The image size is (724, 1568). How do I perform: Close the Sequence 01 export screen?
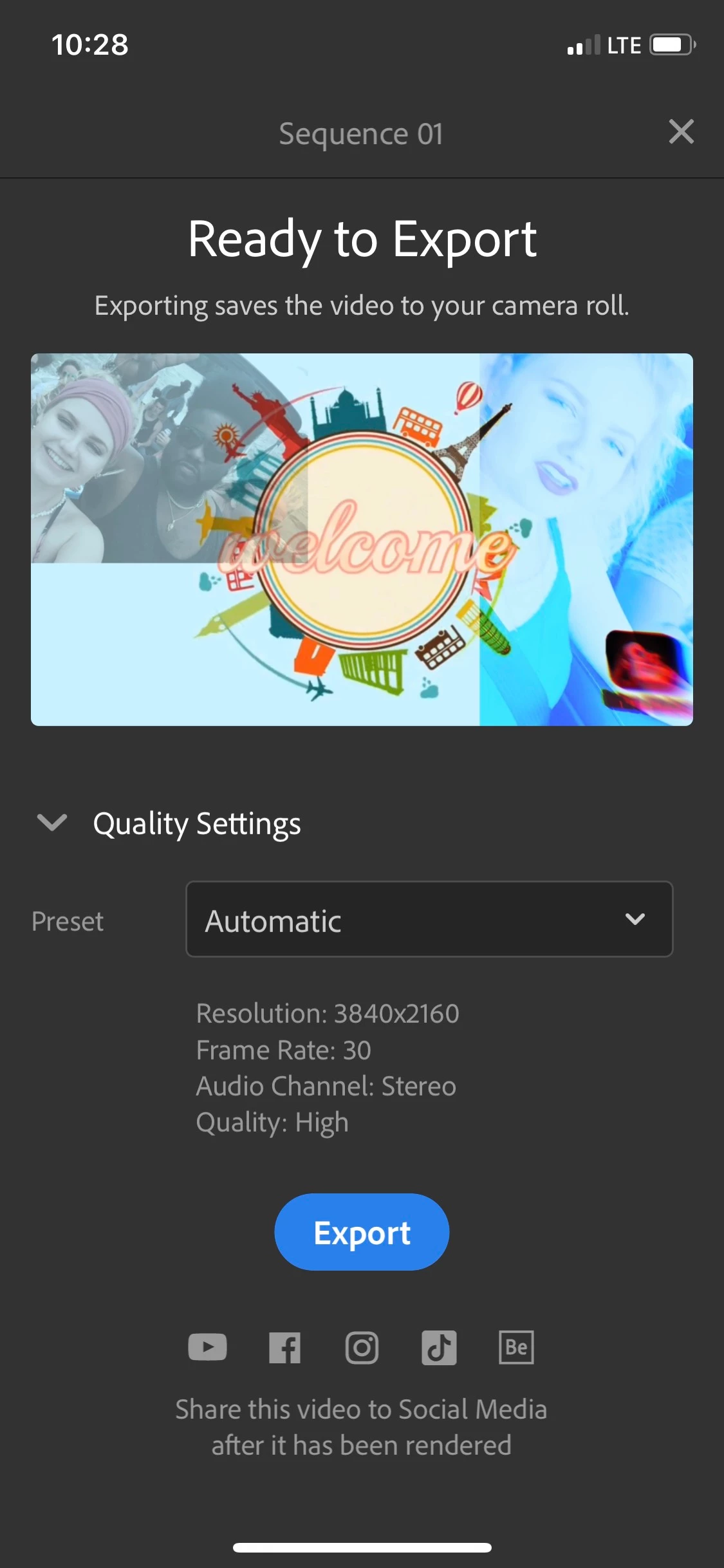[681, 132]
